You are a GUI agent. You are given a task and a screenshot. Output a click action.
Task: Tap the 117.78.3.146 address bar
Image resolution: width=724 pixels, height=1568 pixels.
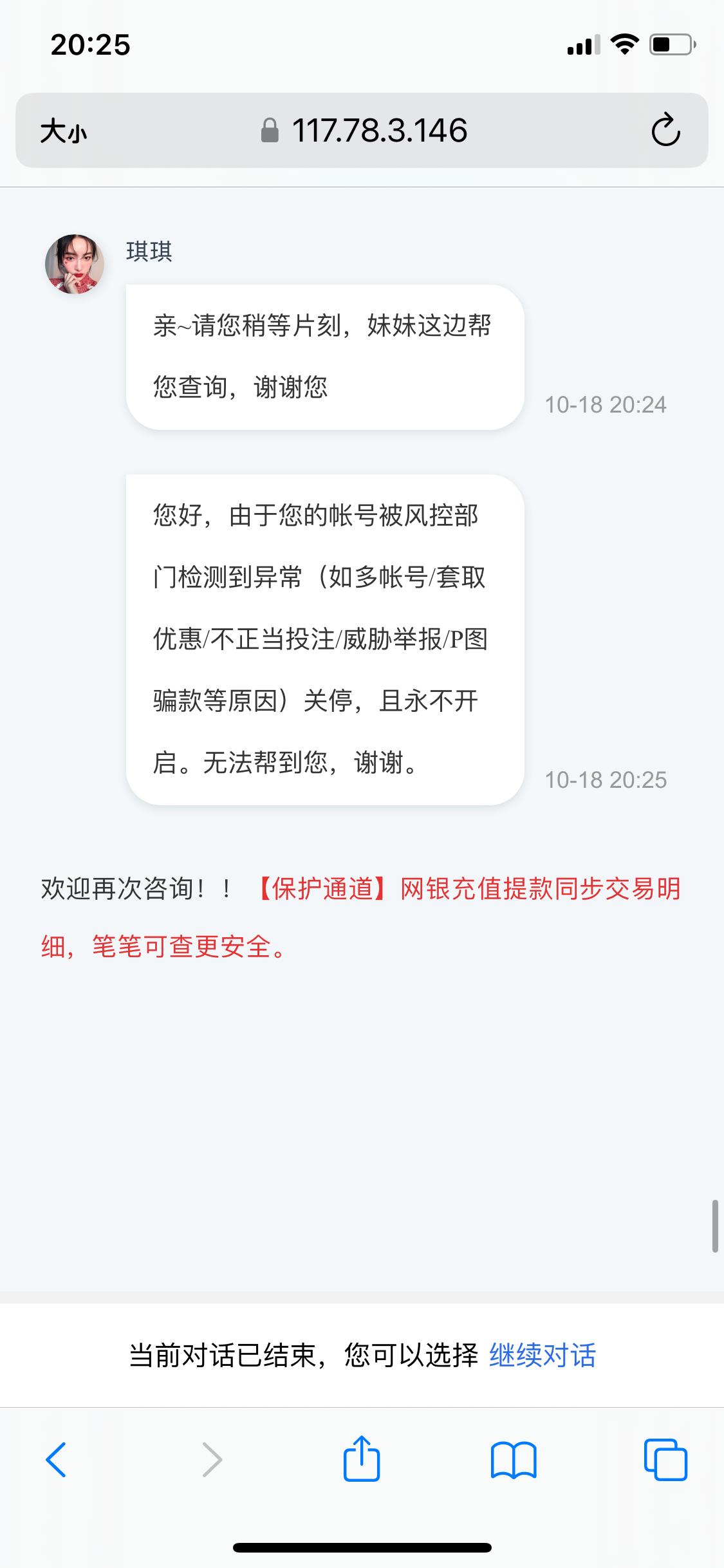click(x=364, y=131)
